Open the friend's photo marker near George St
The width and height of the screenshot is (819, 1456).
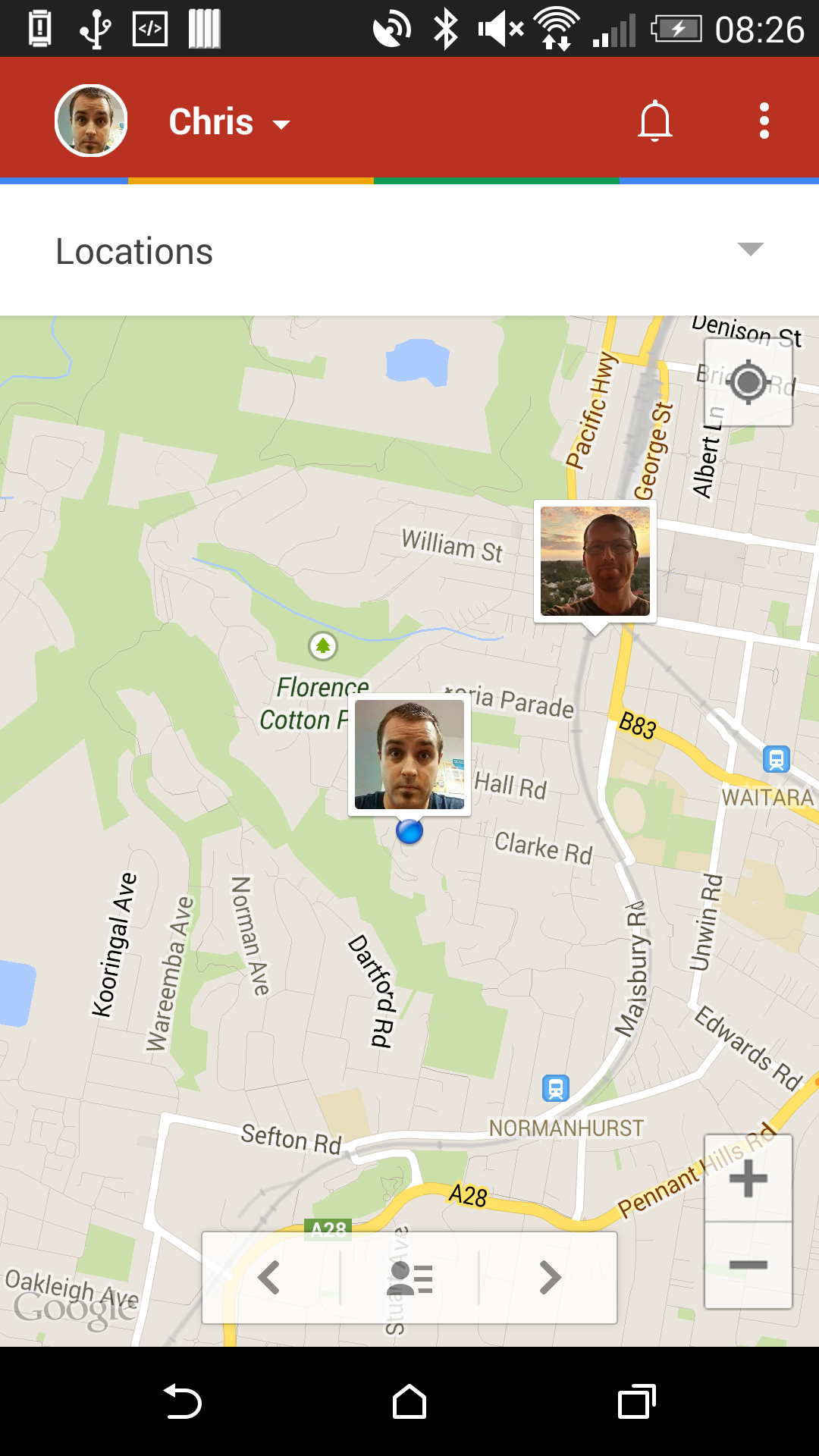coord(595,561)
